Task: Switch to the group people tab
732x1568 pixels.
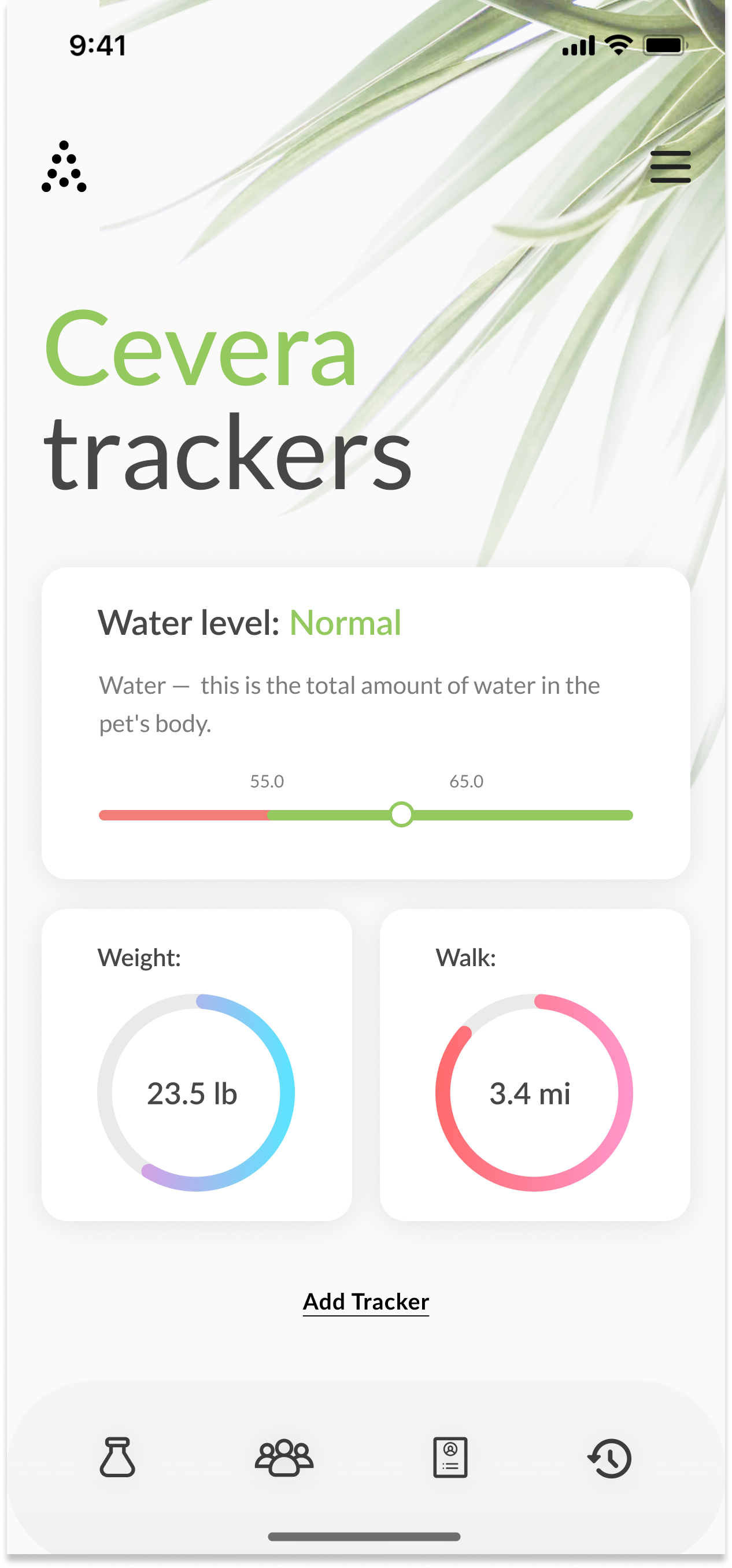Action: (284, 1457)
